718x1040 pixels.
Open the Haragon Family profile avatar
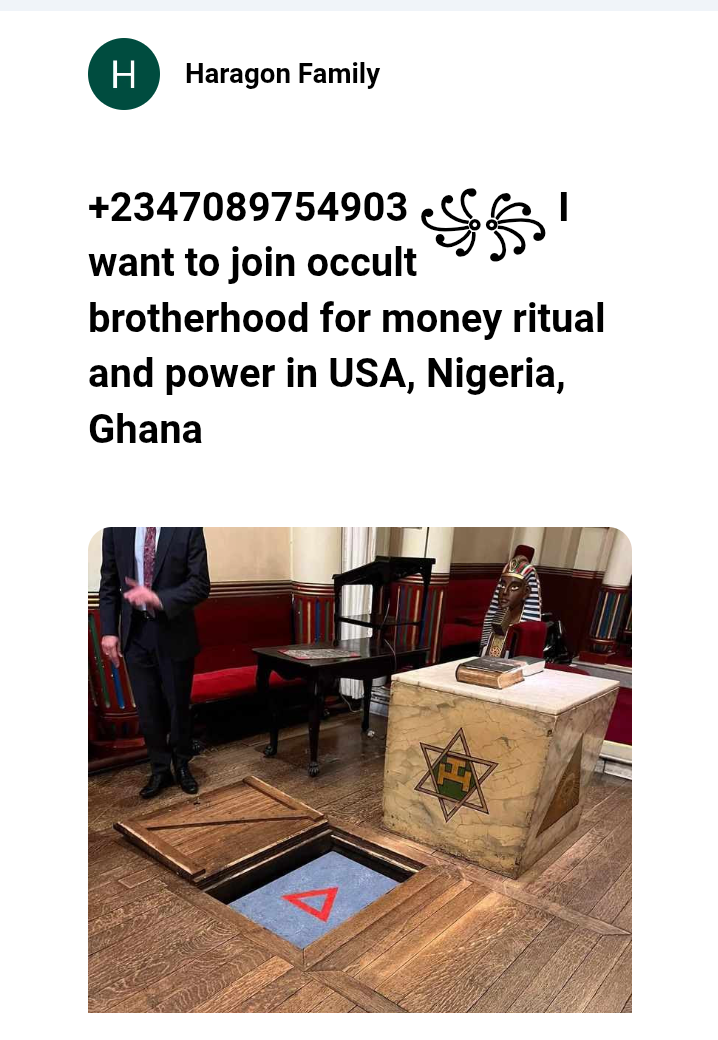[124, 74]
